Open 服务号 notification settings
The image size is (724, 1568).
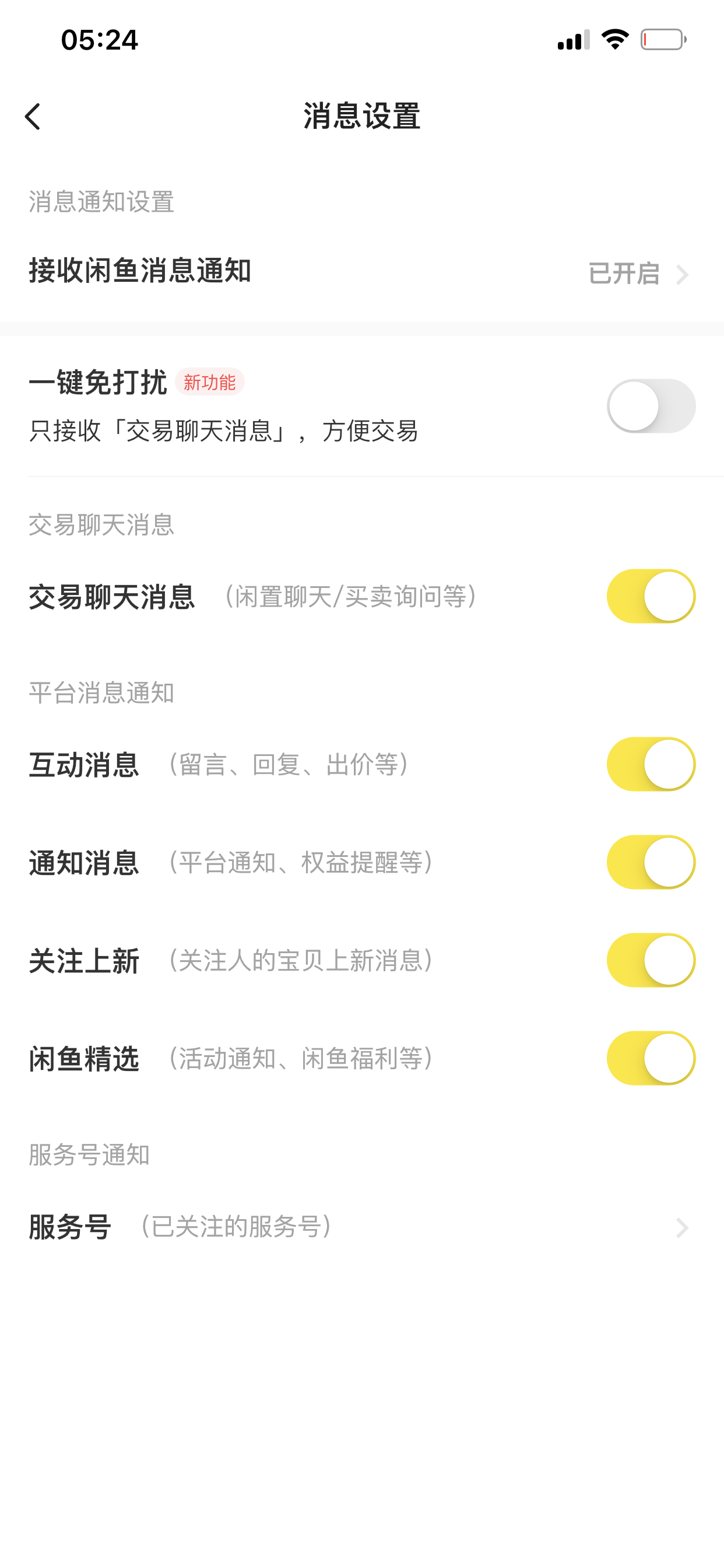tap(362, 1227)
